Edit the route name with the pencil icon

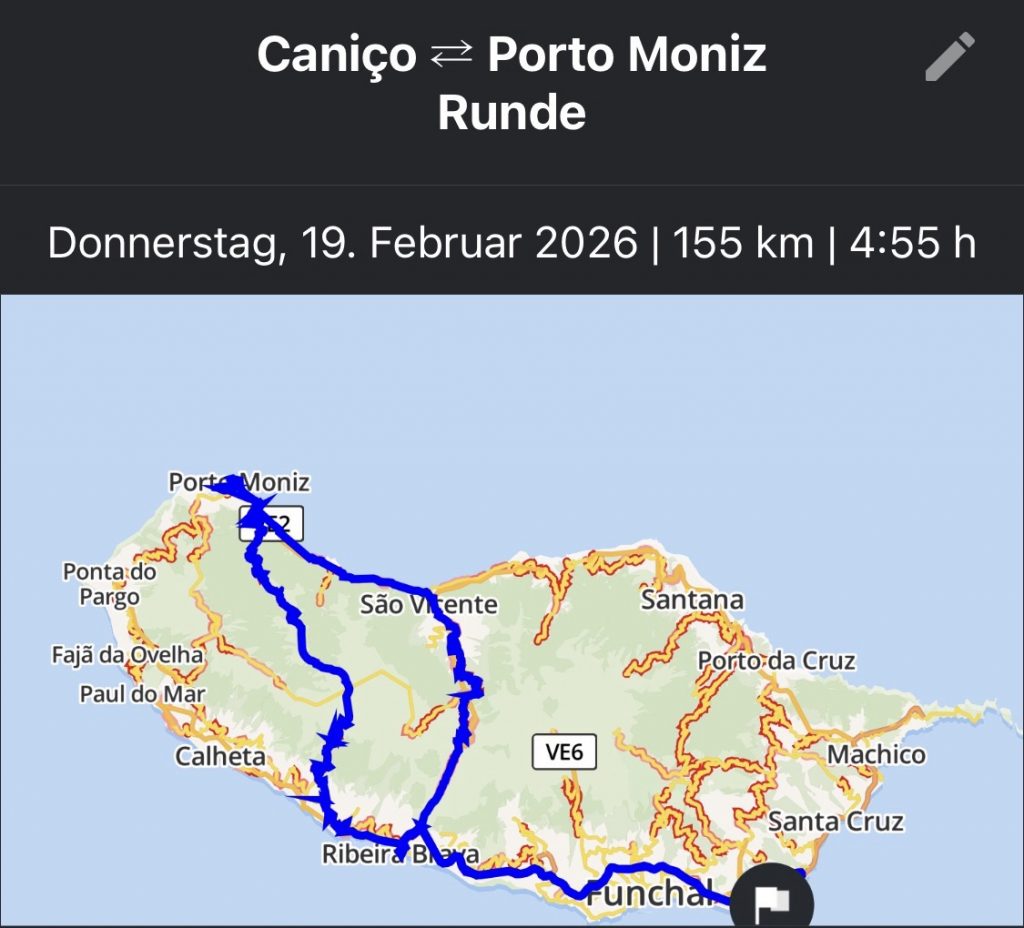(948, 57)
